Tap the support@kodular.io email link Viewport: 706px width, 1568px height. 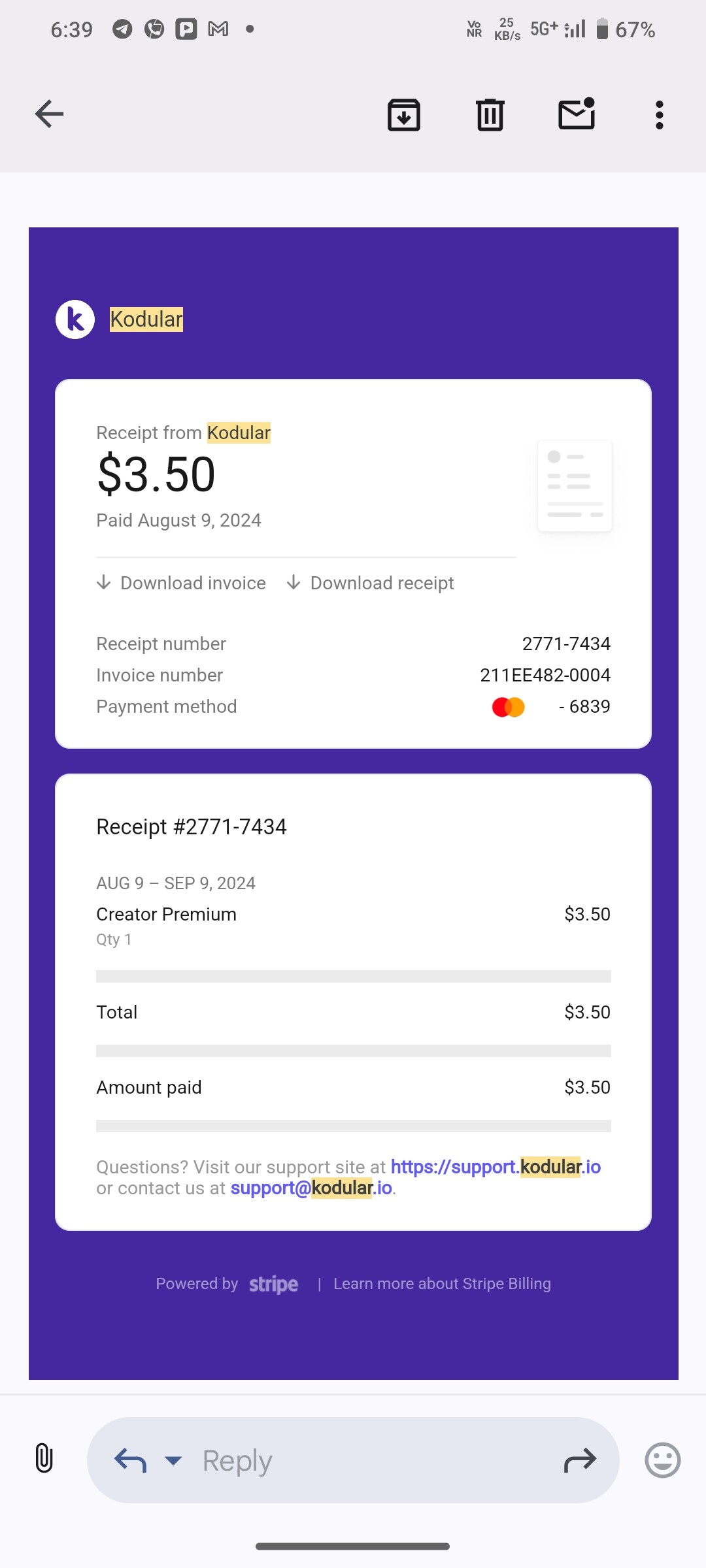point(311,1188)
